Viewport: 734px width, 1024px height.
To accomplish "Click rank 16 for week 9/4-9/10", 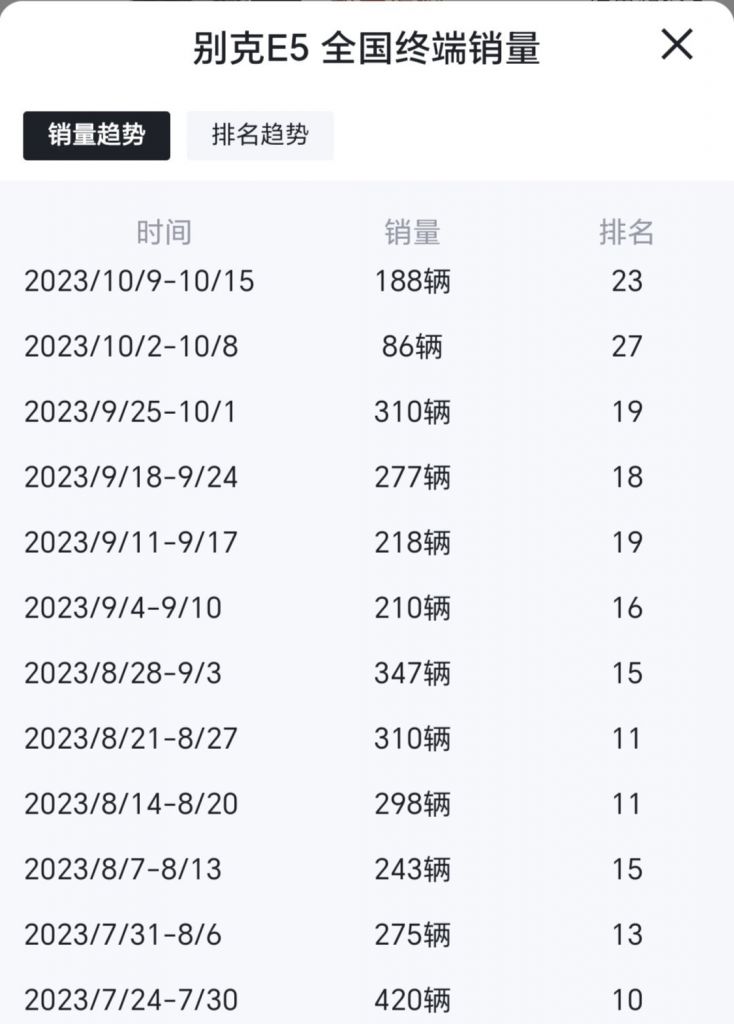I will tap(627, 607).
